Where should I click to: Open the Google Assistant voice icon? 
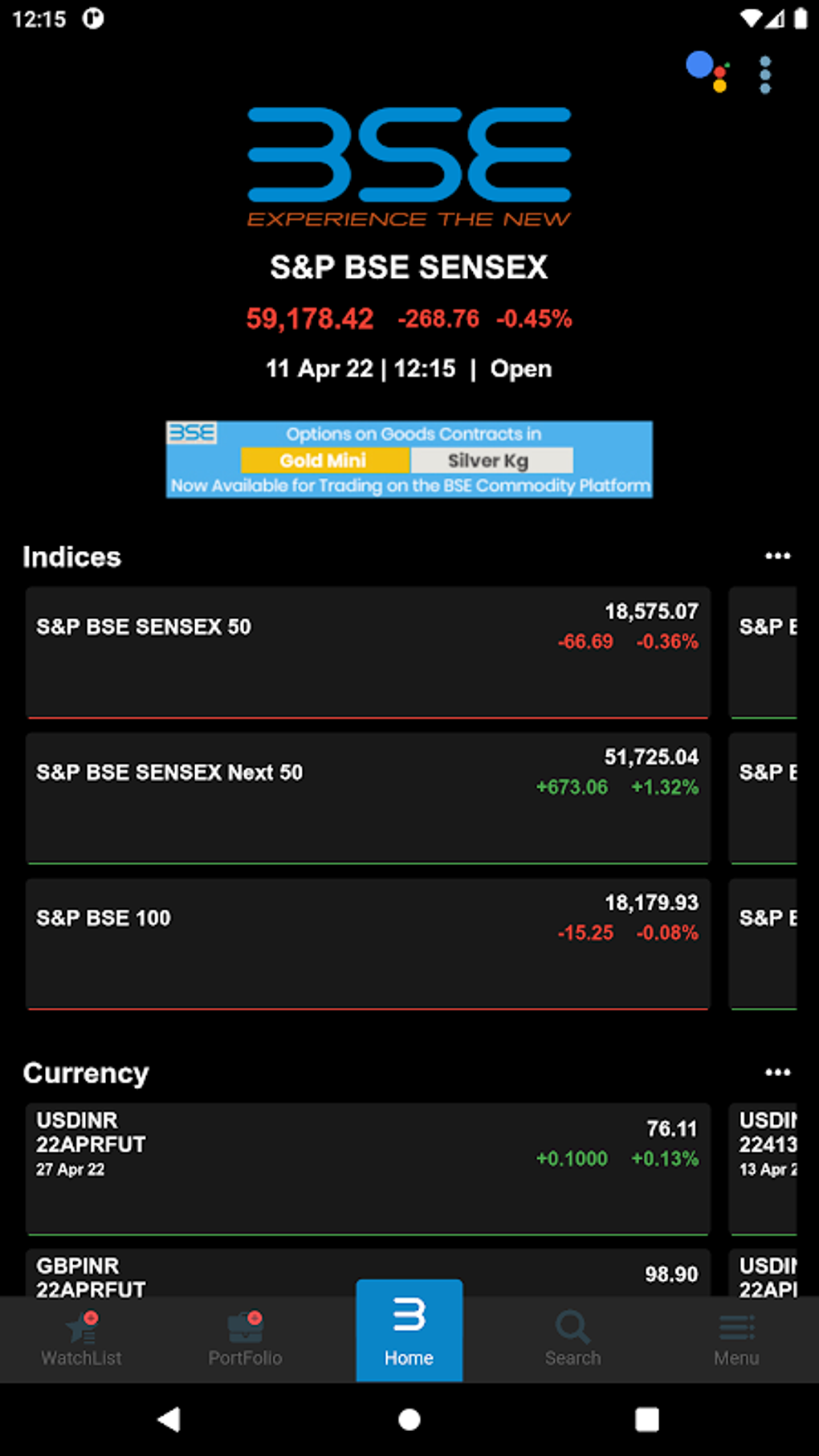(x=707, y=71)
